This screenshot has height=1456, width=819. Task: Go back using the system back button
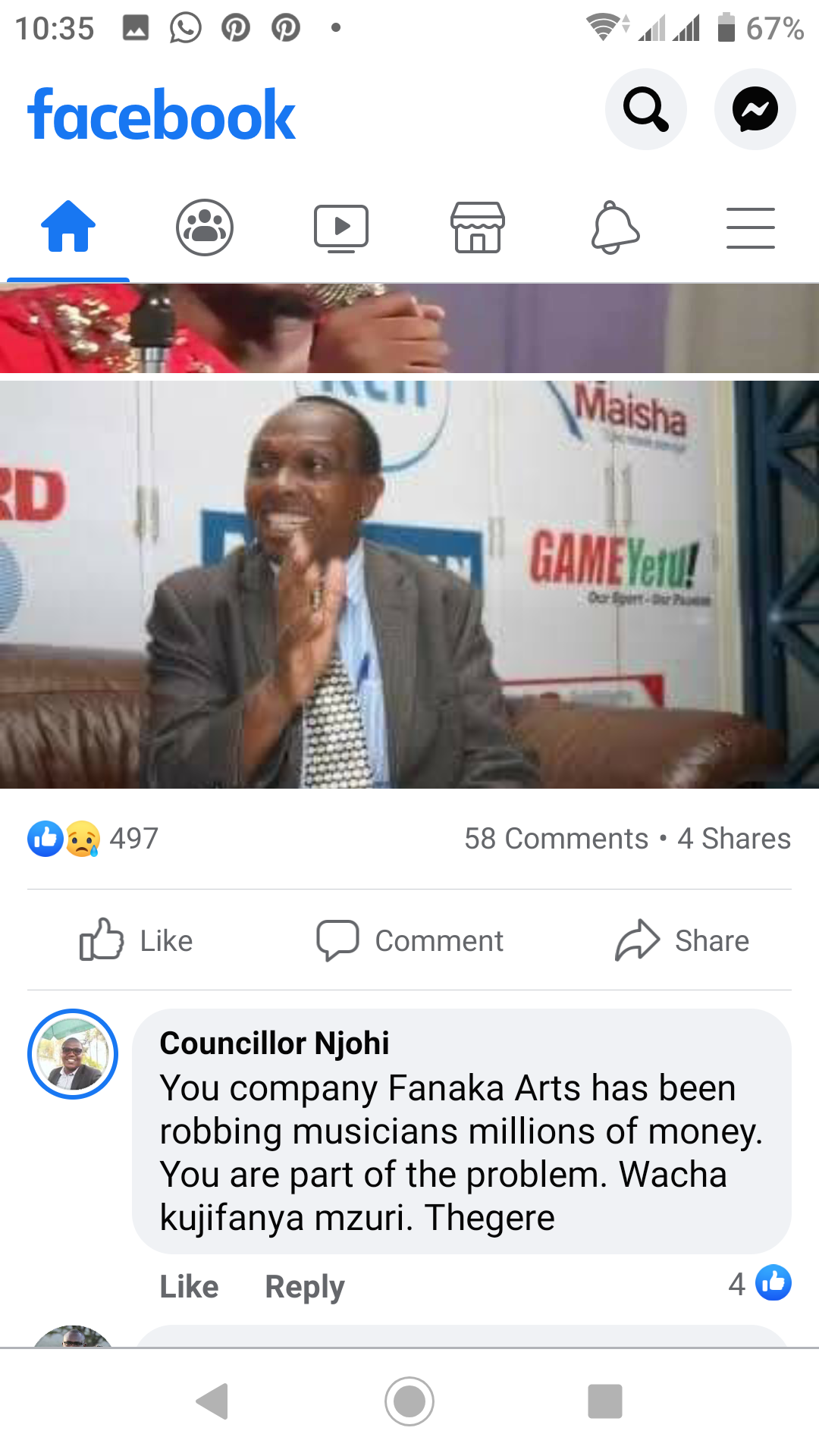pyautogui.click(x=212, y=1401)
